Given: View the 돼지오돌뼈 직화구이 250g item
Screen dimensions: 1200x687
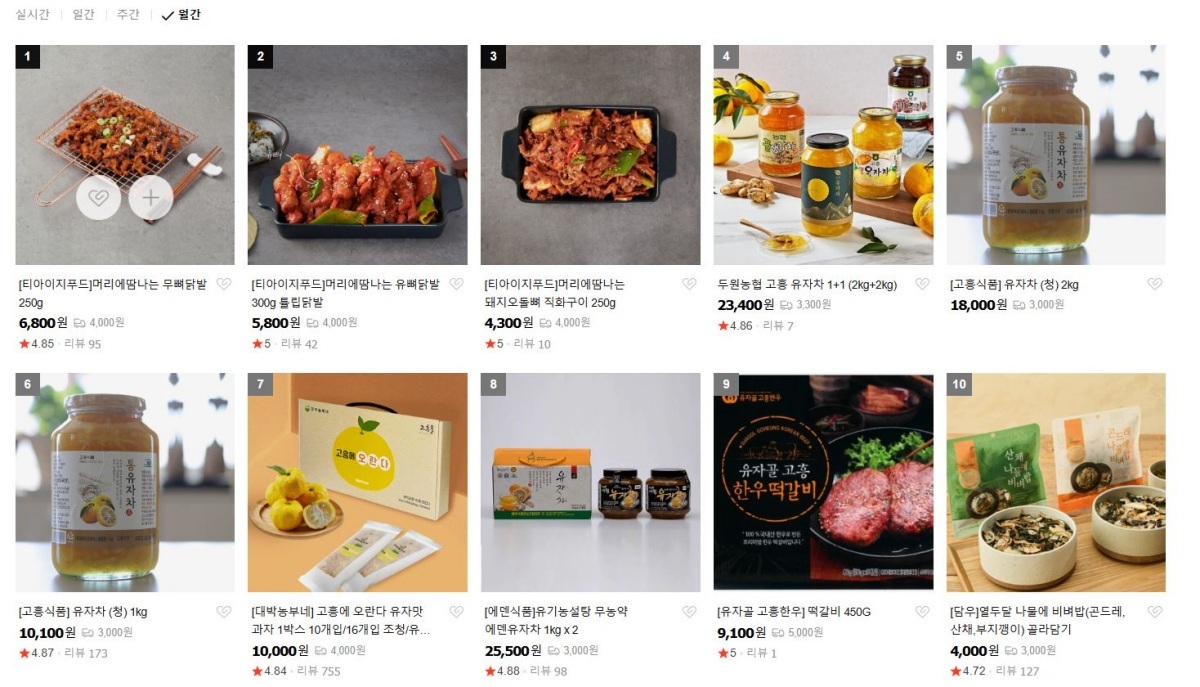Looking at the screenshot, I should pyautogui.click(x=555, y=292).
